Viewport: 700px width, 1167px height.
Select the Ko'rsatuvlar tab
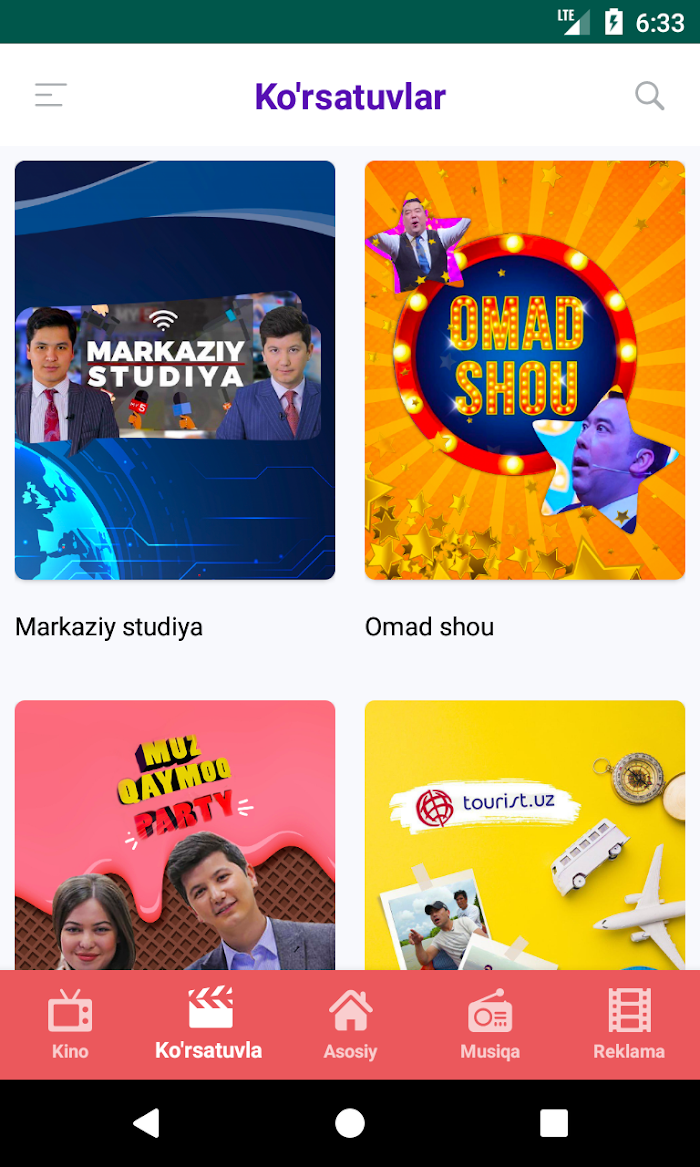[209, 1024]
